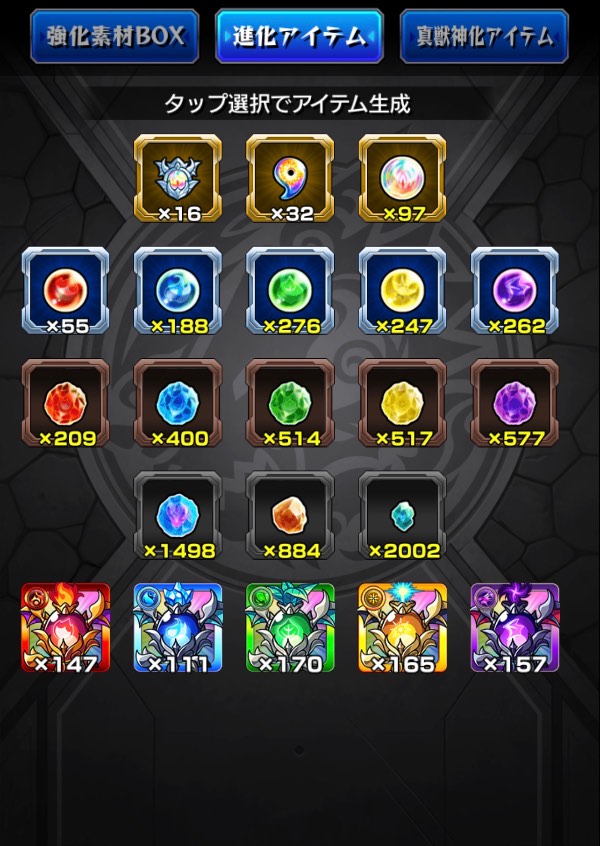This screenshot has height=846, width=600.
Task: Switch to the 強化素材BOX tab
Action: click(x=114, y=36)
